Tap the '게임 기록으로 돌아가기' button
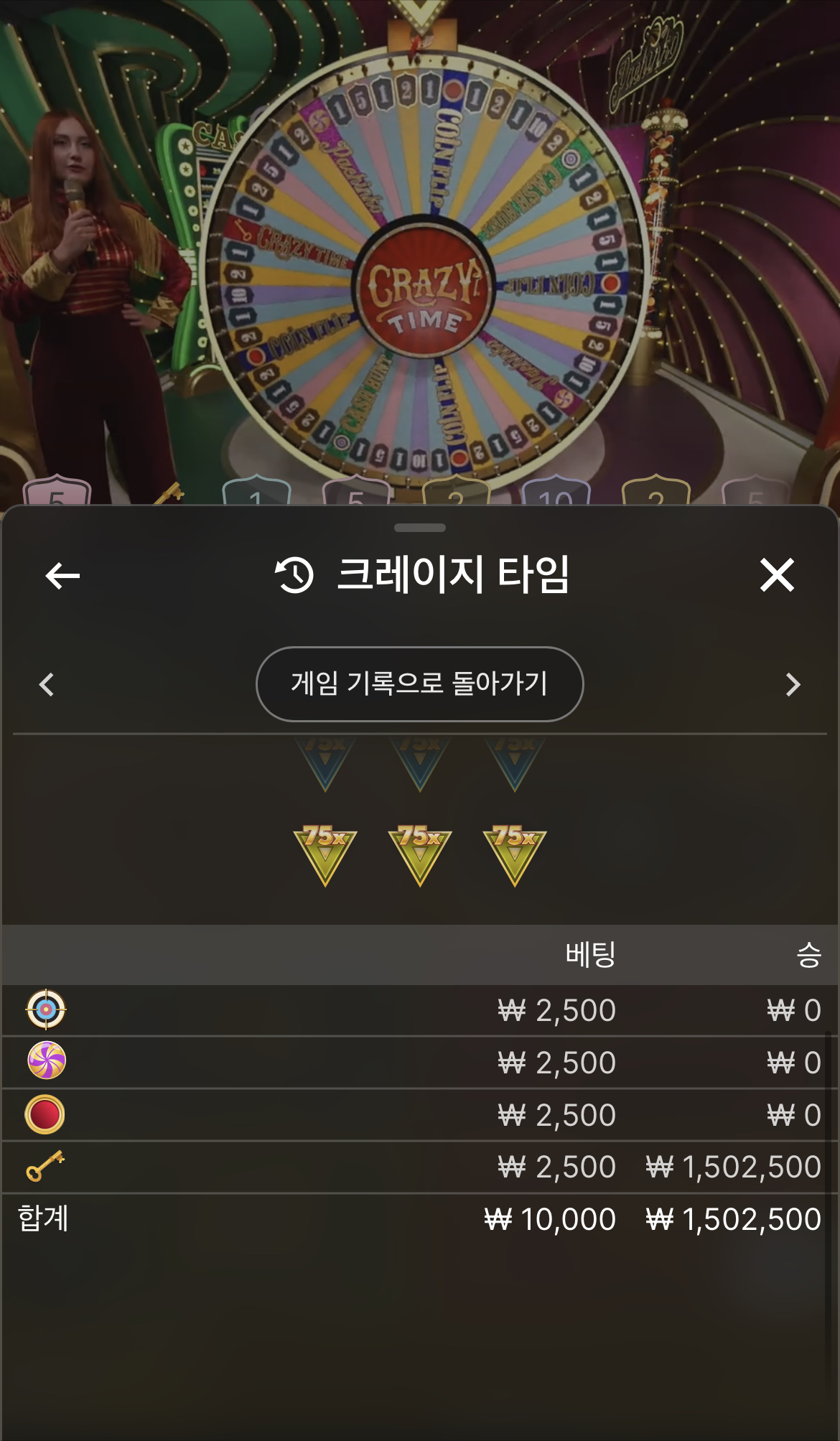 point(419,684)
